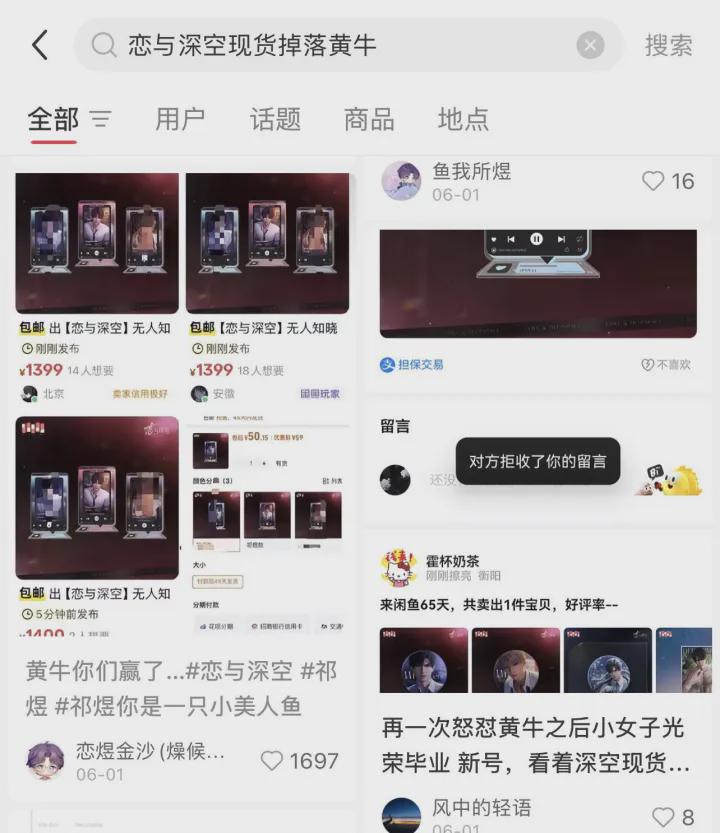Open 恋煜金沙's profile avatar
Image resolution: width=720 pixels, height=833 pixels.
(45, 761)
